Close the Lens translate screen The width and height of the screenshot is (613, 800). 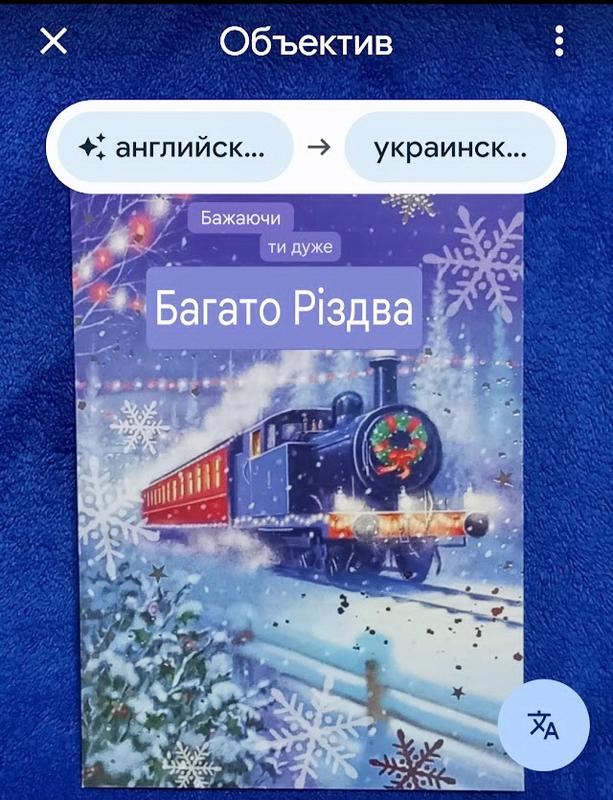click(53, 42)
